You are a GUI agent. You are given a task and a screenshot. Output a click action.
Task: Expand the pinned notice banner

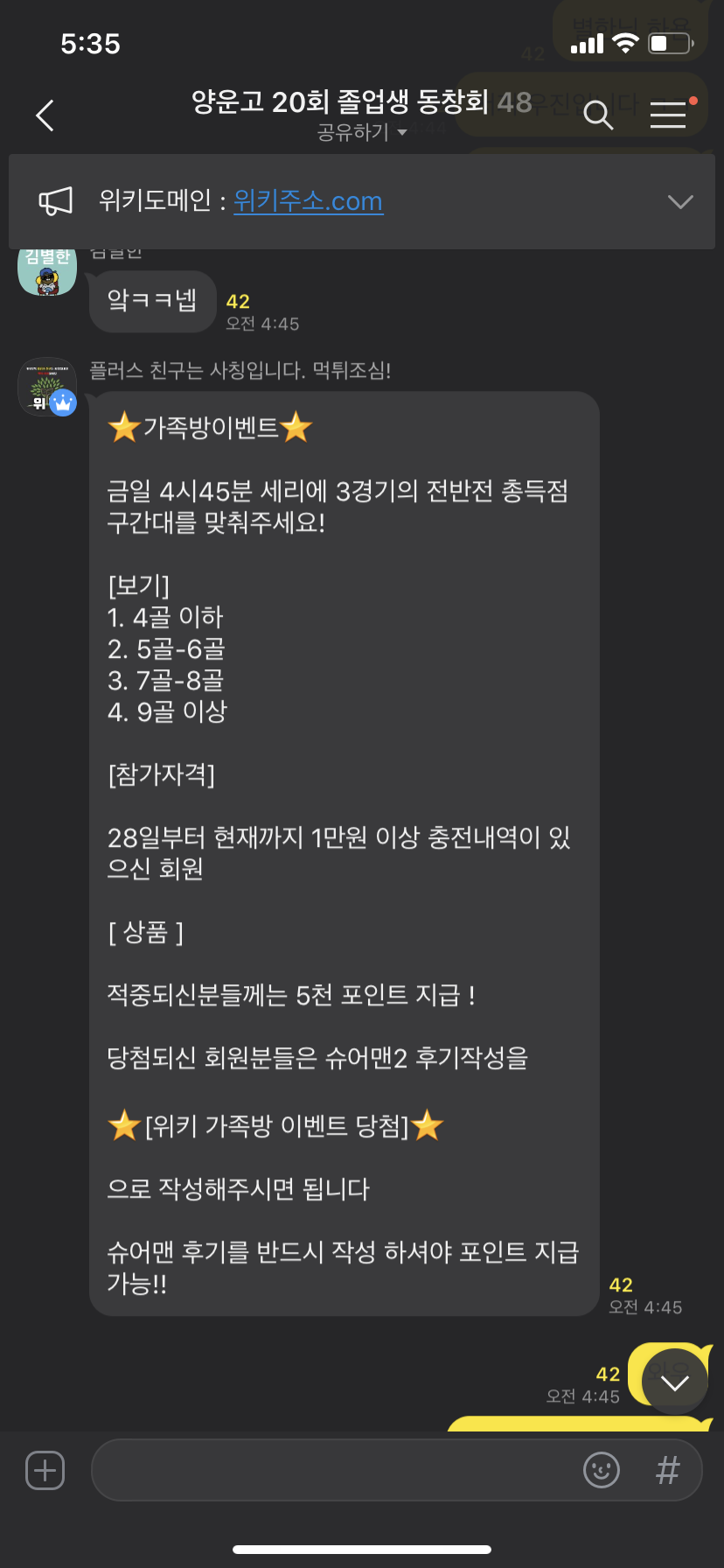pos(679,202)
